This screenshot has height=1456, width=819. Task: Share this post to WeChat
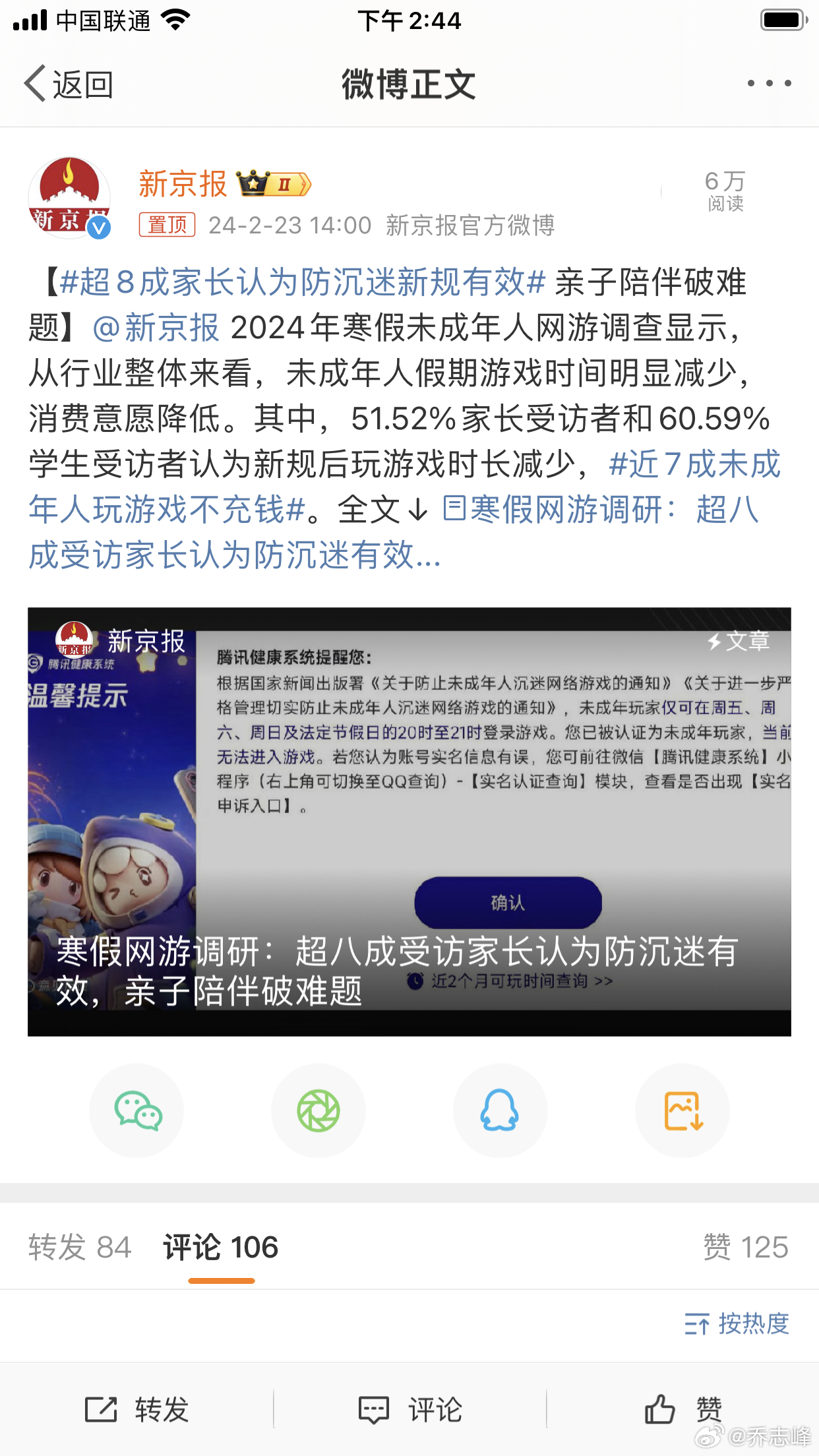137,1110
